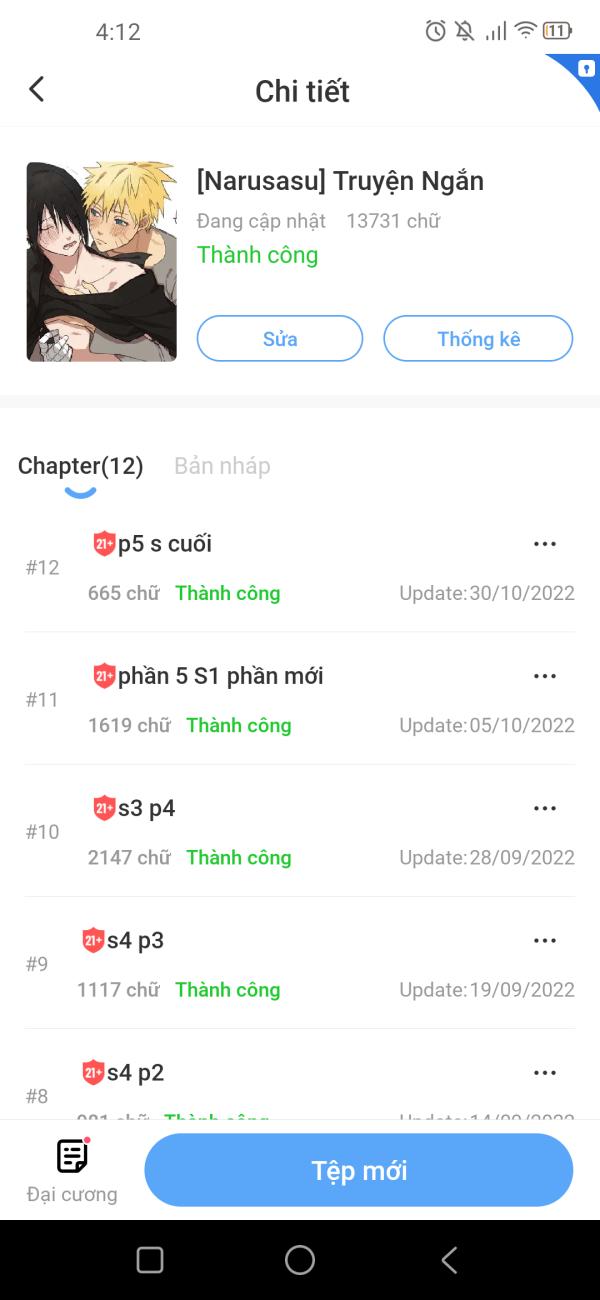Tap the Sửa edit button
This screenshot has width=600, height=1300.
280,338
